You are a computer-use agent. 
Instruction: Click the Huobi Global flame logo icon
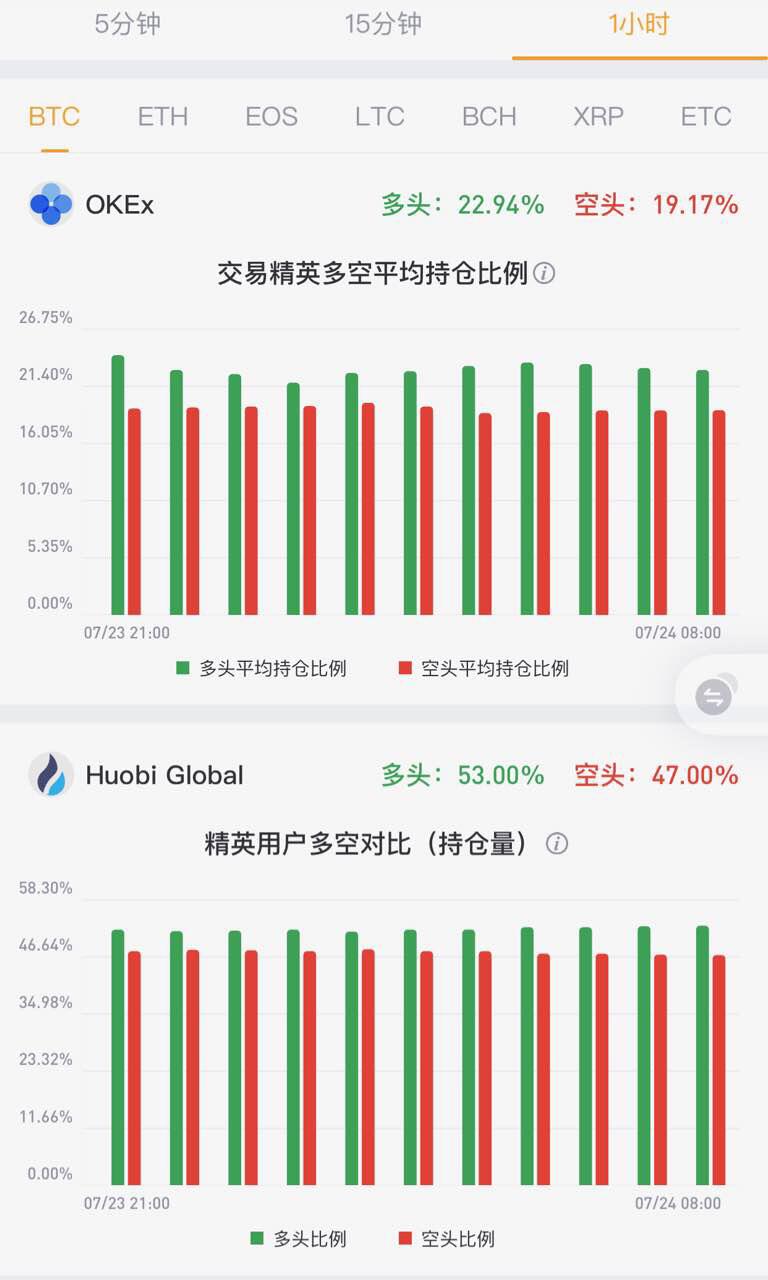pos(51,775)
